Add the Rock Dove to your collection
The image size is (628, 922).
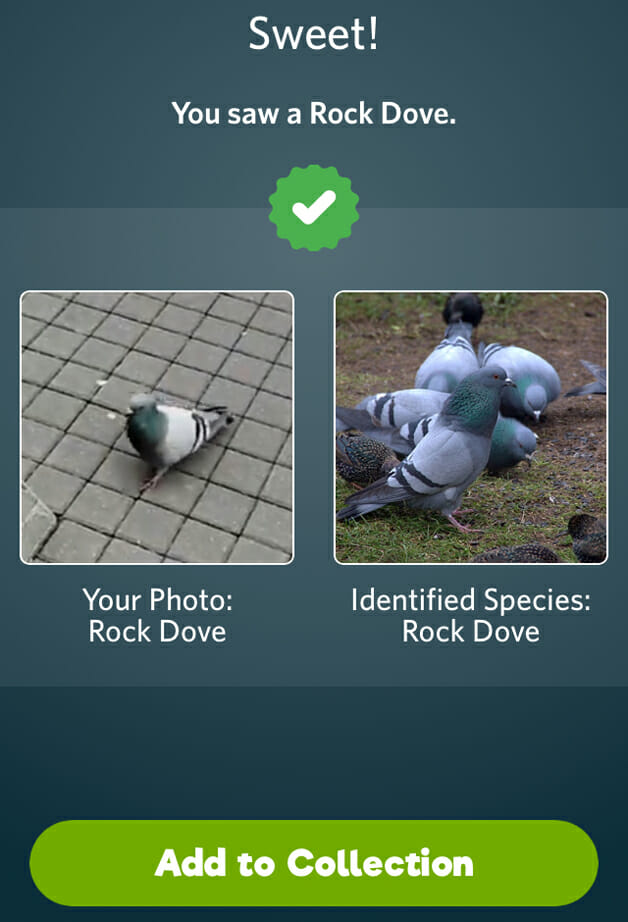pyautogui.click(x=314, y=863)
